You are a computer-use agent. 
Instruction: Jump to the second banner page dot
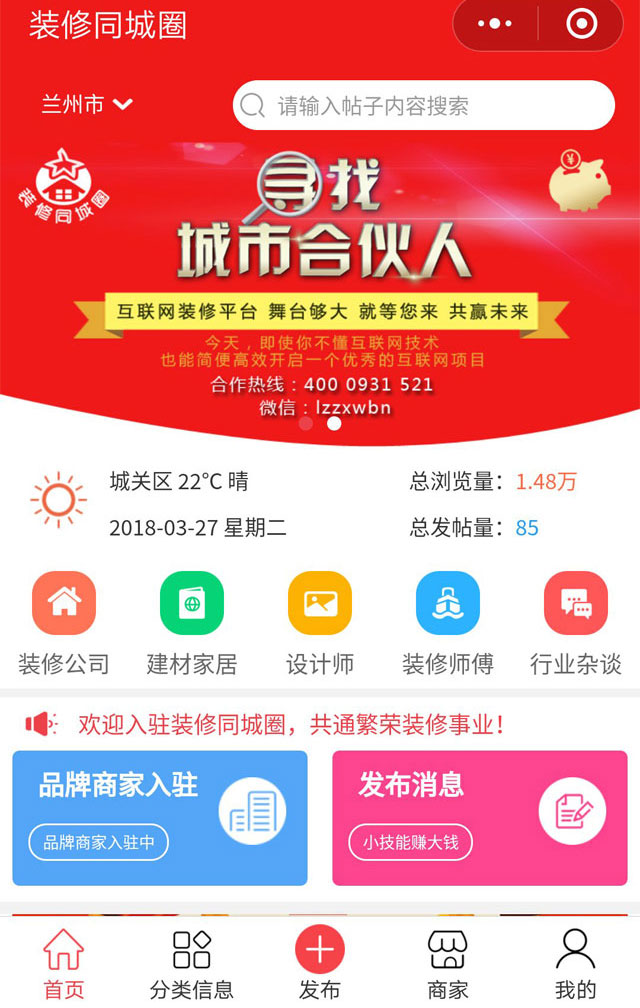point(334,423)
